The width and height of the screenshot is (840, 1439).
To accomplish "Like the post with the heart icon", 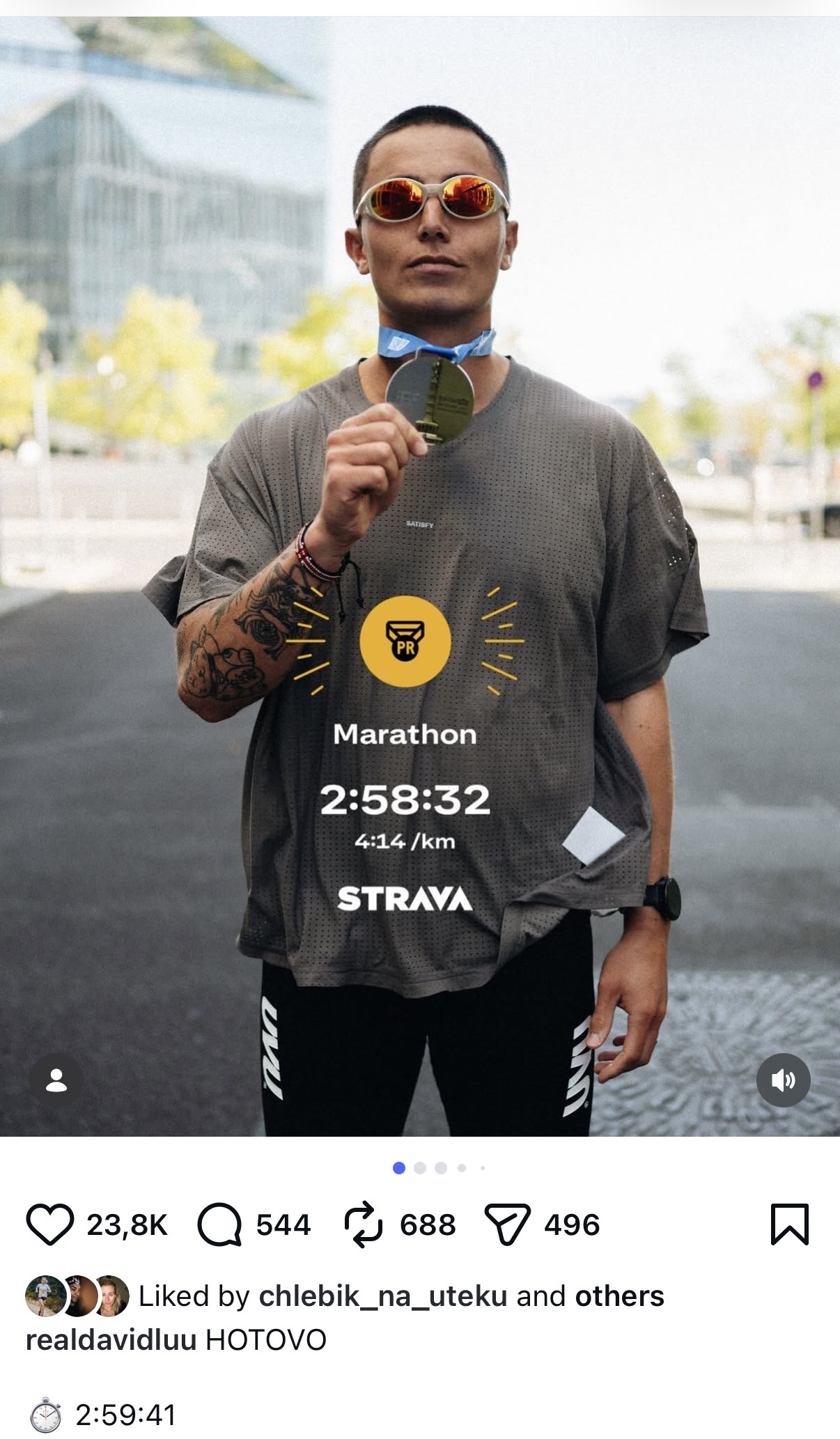I will pos(49,1224).
